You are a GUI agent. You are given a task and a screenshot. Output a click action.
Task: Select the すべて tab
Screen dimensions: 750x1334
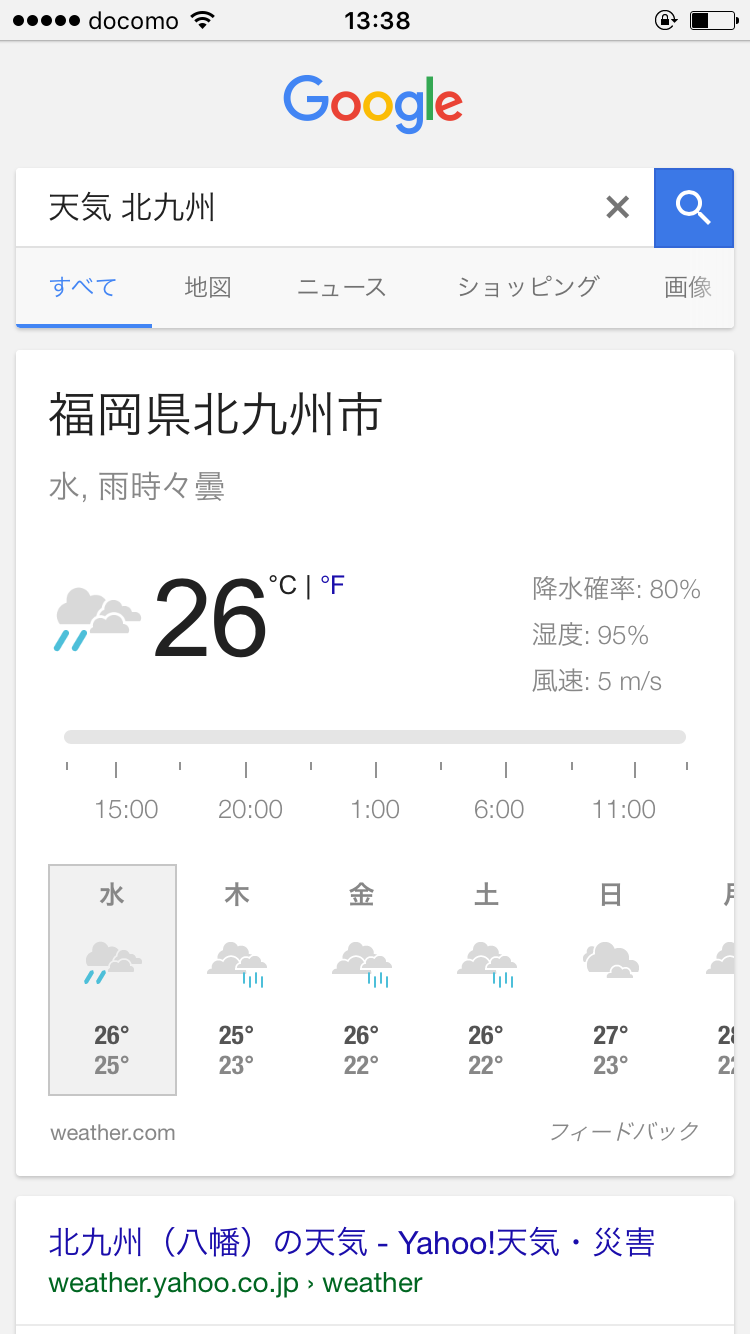(x=84, y=288)
